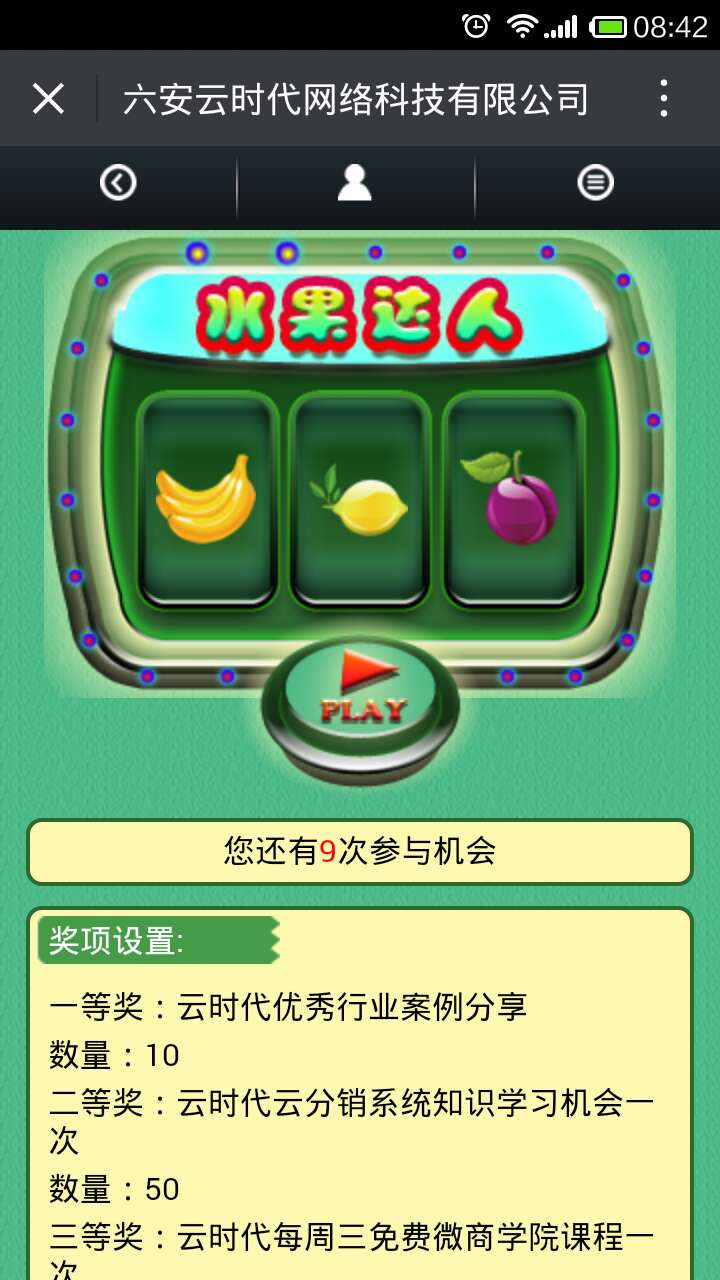The width and height of the screenshot is (720, 1280).
Task: Close the webpage with the X
Action: pos(48,98)
